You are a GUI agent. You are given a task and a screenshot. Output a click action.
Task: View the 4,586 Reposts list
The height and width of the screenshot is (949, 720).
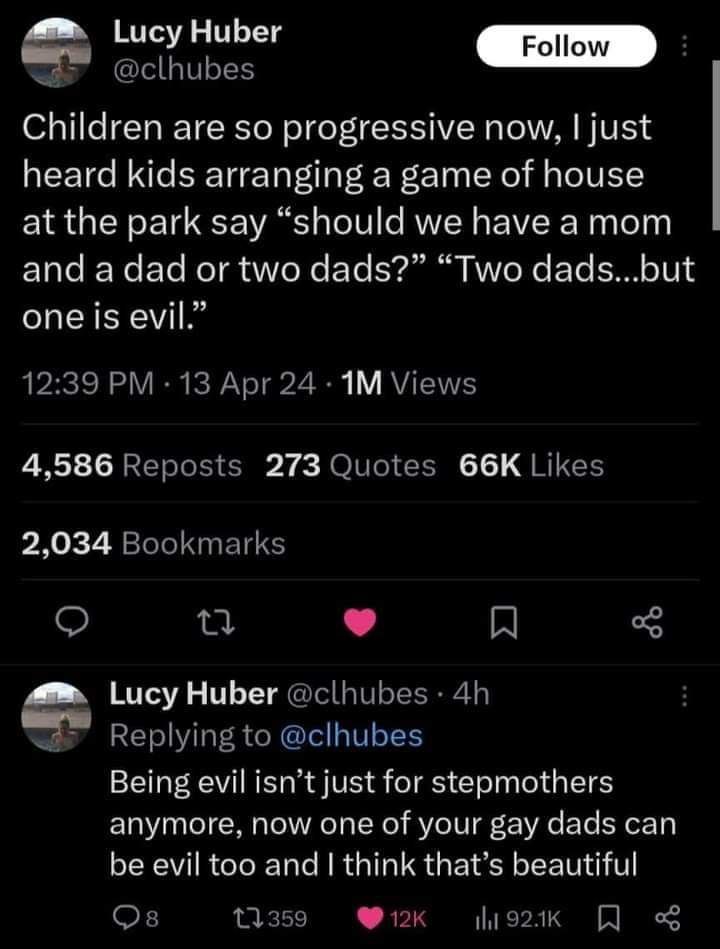coord(132,465)
